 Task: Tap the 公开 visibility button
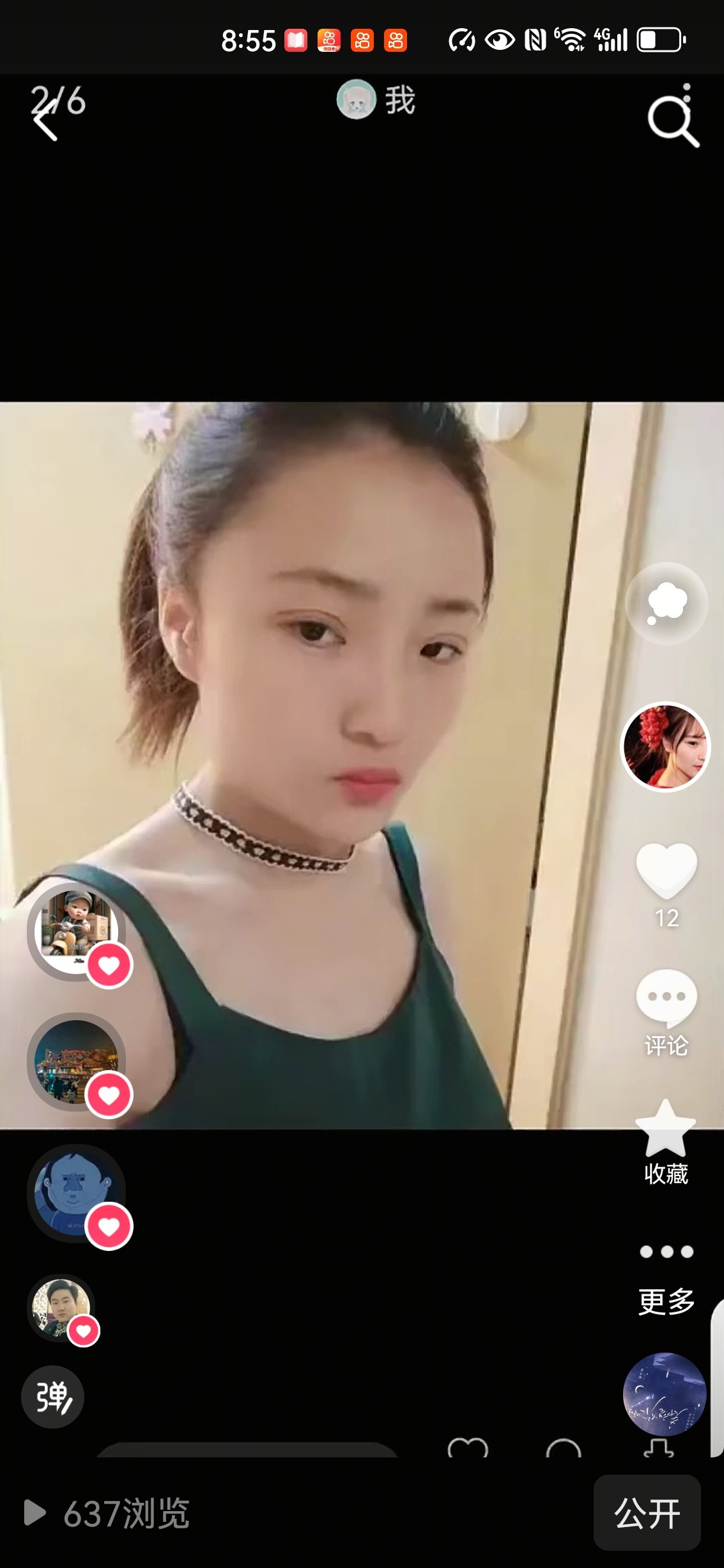click(647, 1512)
